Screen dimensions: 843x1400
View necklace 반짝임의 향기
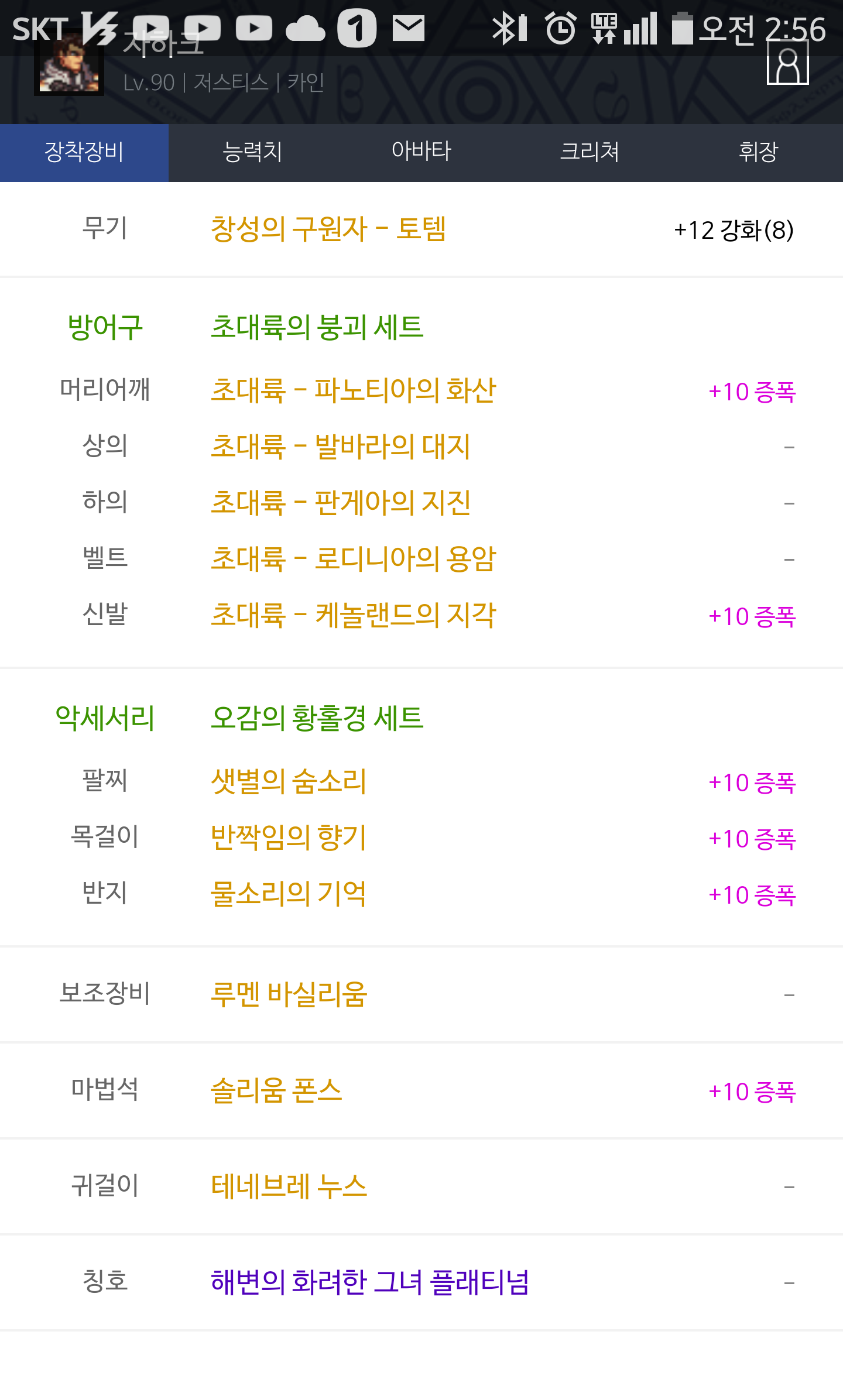coord(289,838)
